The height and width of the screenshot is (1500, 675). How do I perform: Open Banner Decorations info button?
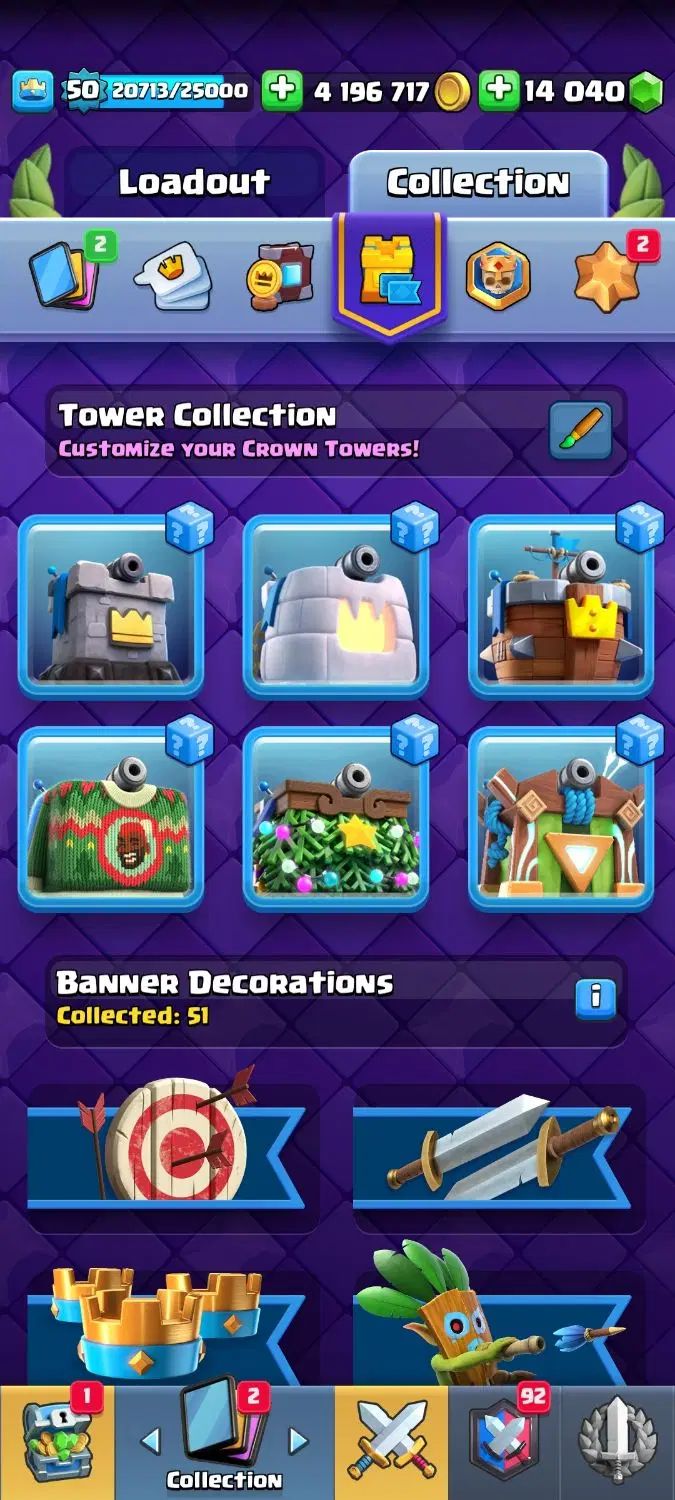(595, 995)
